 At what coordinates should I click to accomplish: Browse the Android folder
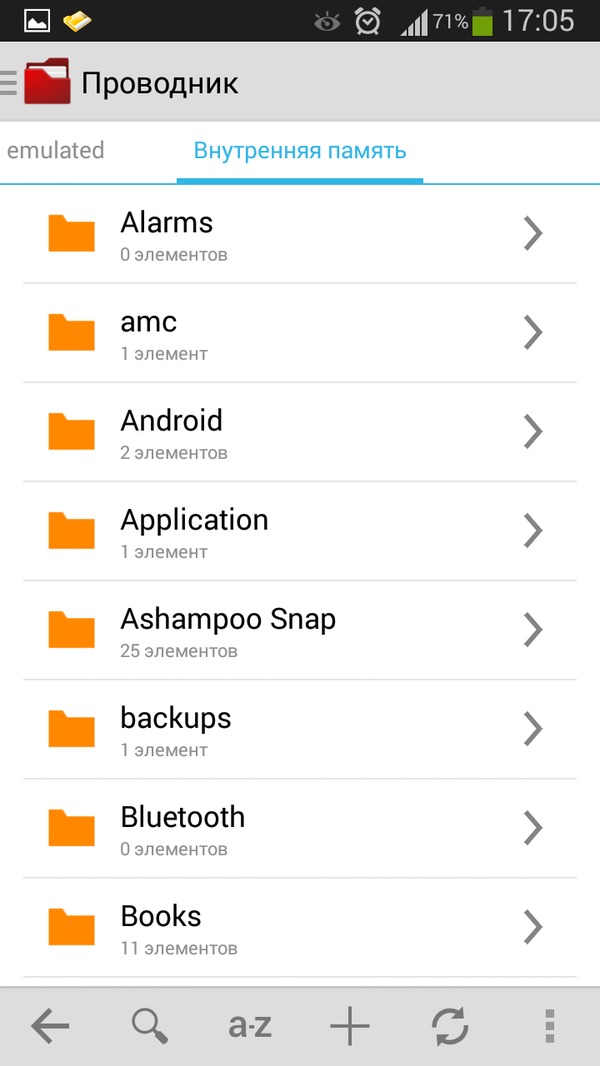click(x=298, y=432)
